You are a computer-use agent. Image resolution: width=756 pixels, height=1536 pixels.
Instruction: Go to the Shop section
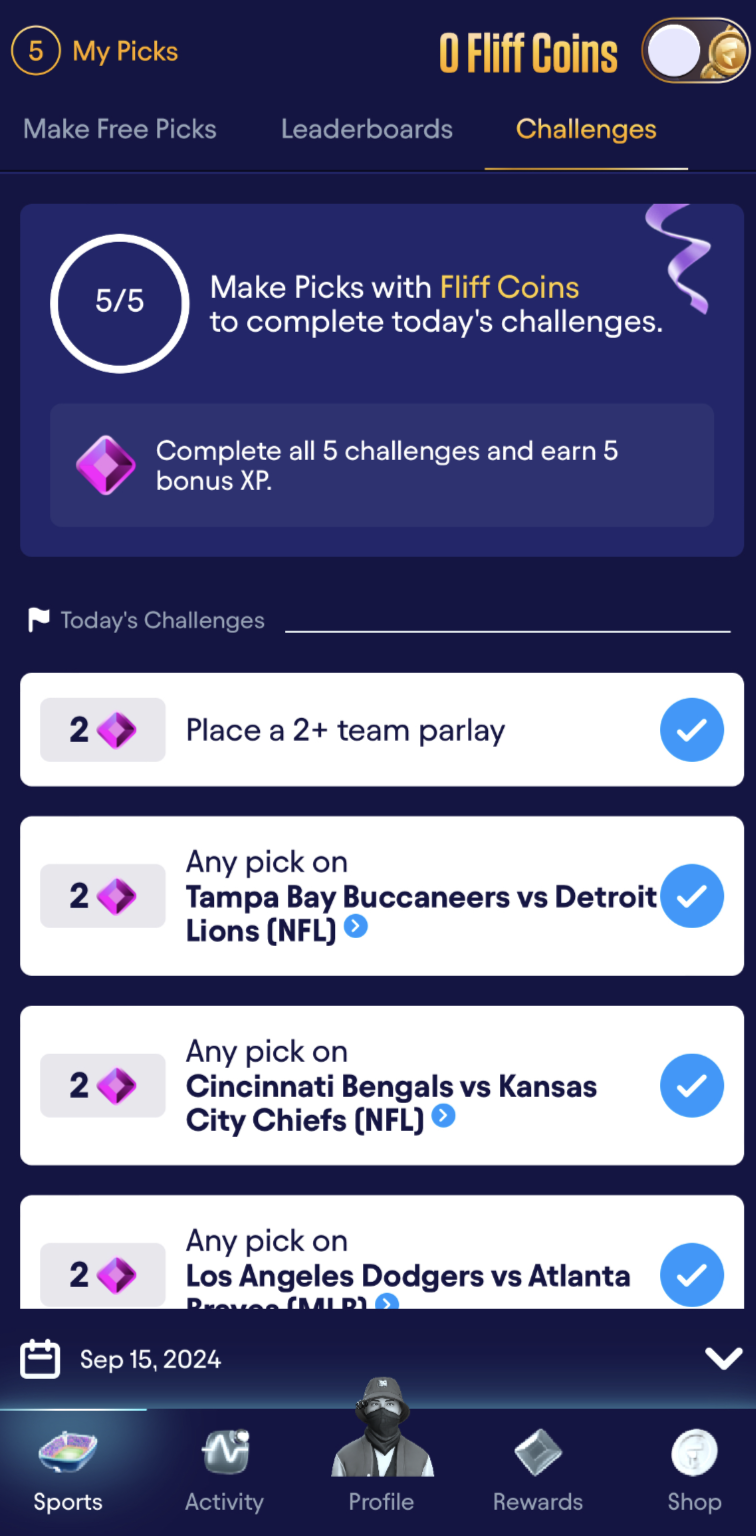tap(694, 1472)
